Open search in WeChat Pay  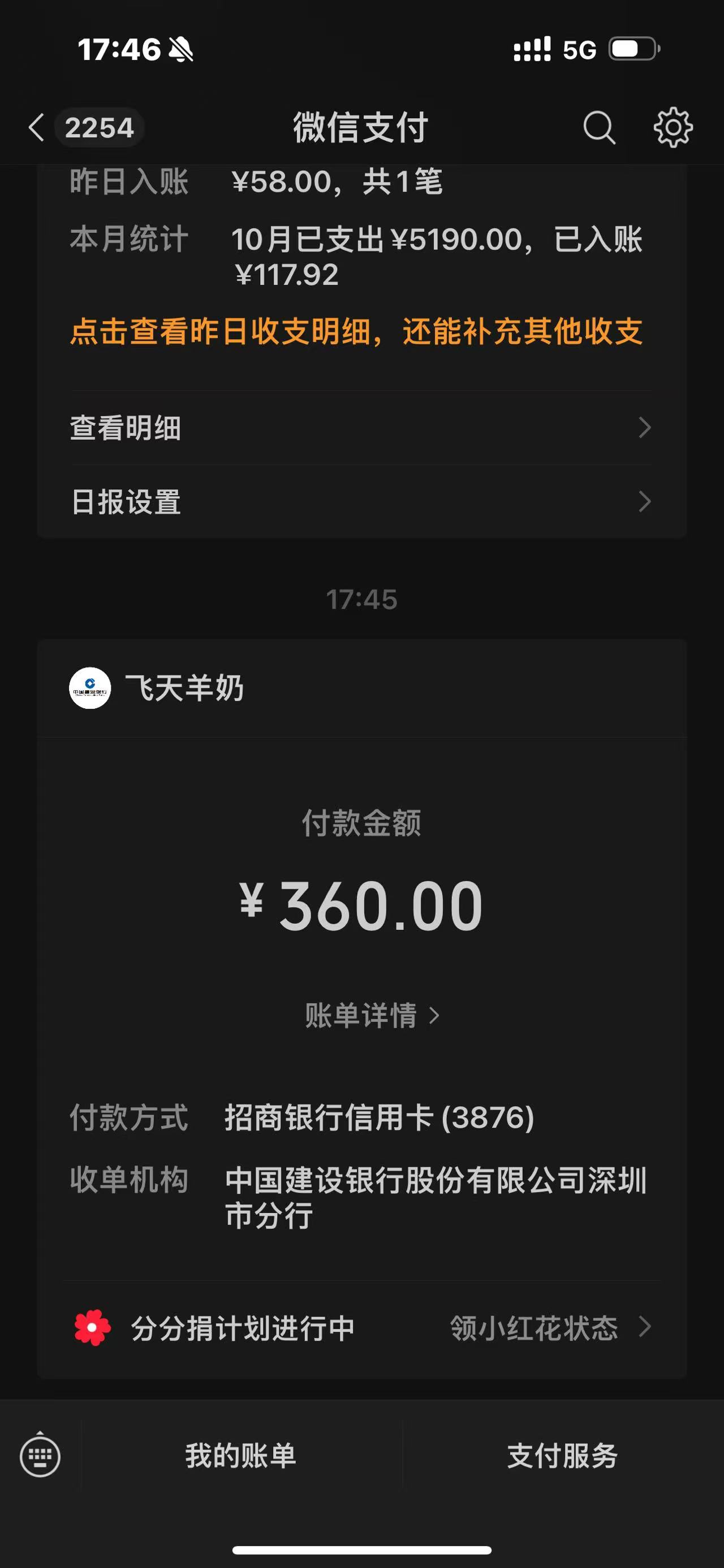[599, 128]
